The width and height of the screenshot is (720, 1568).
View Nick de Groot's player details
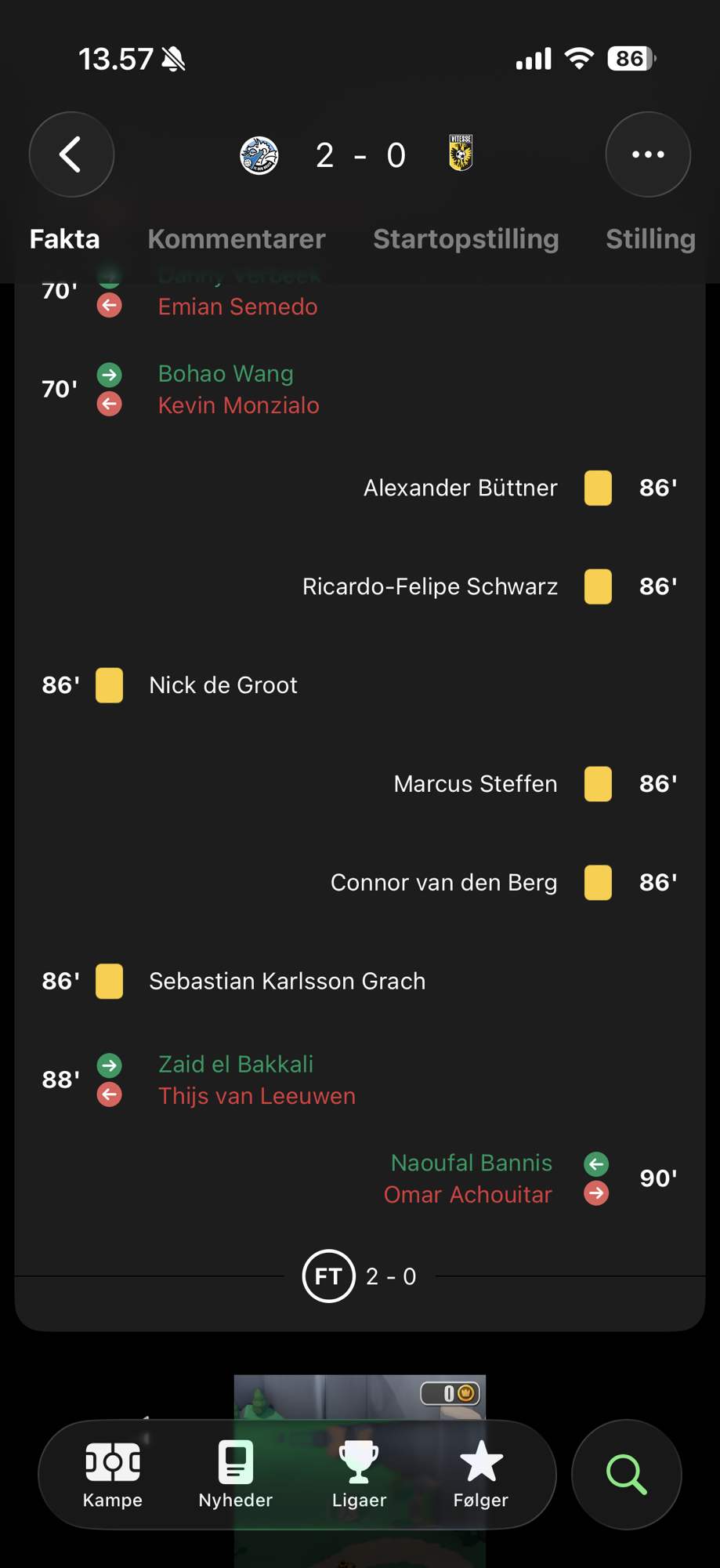(x=223, y=685)
